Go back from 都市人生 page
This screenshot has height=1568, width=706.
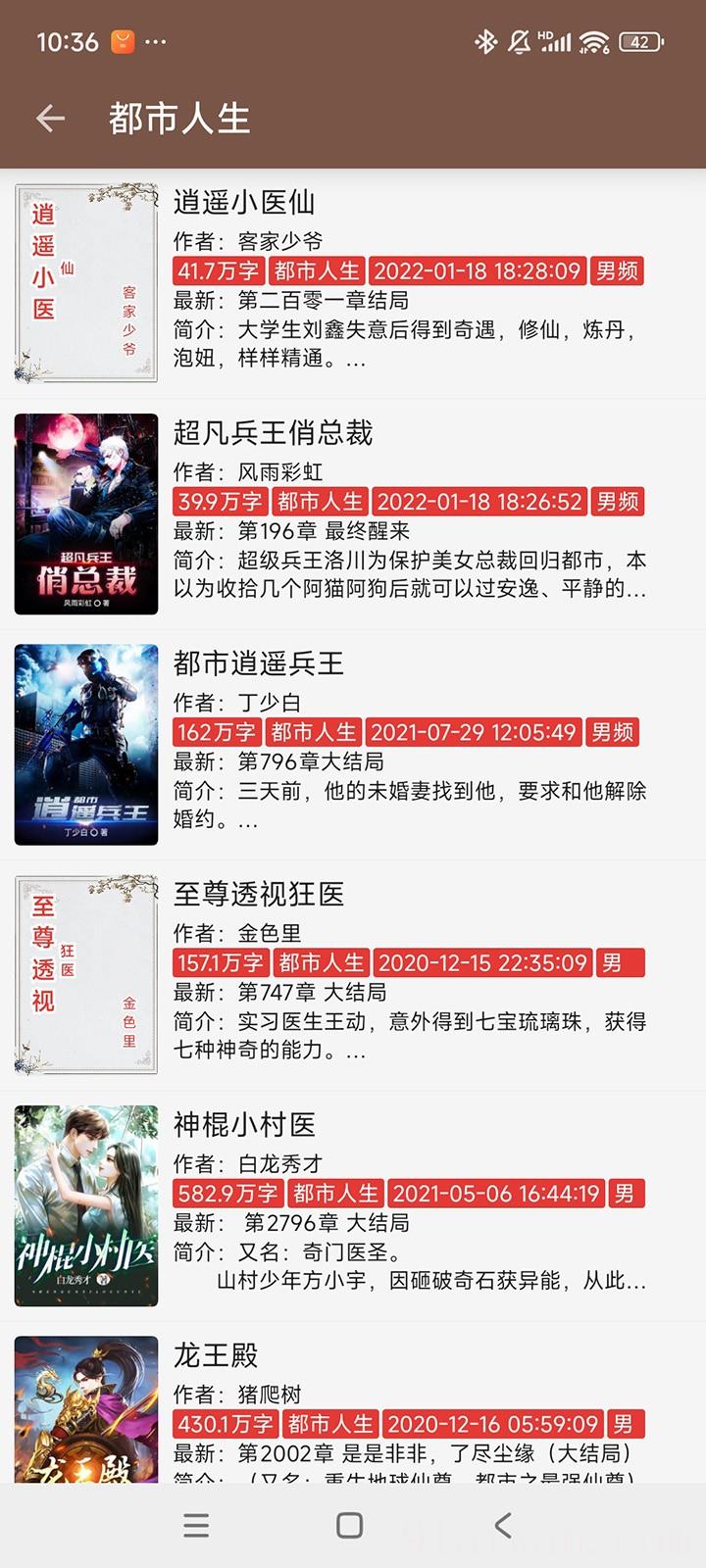pyautogui.click(x=50, y=119)
